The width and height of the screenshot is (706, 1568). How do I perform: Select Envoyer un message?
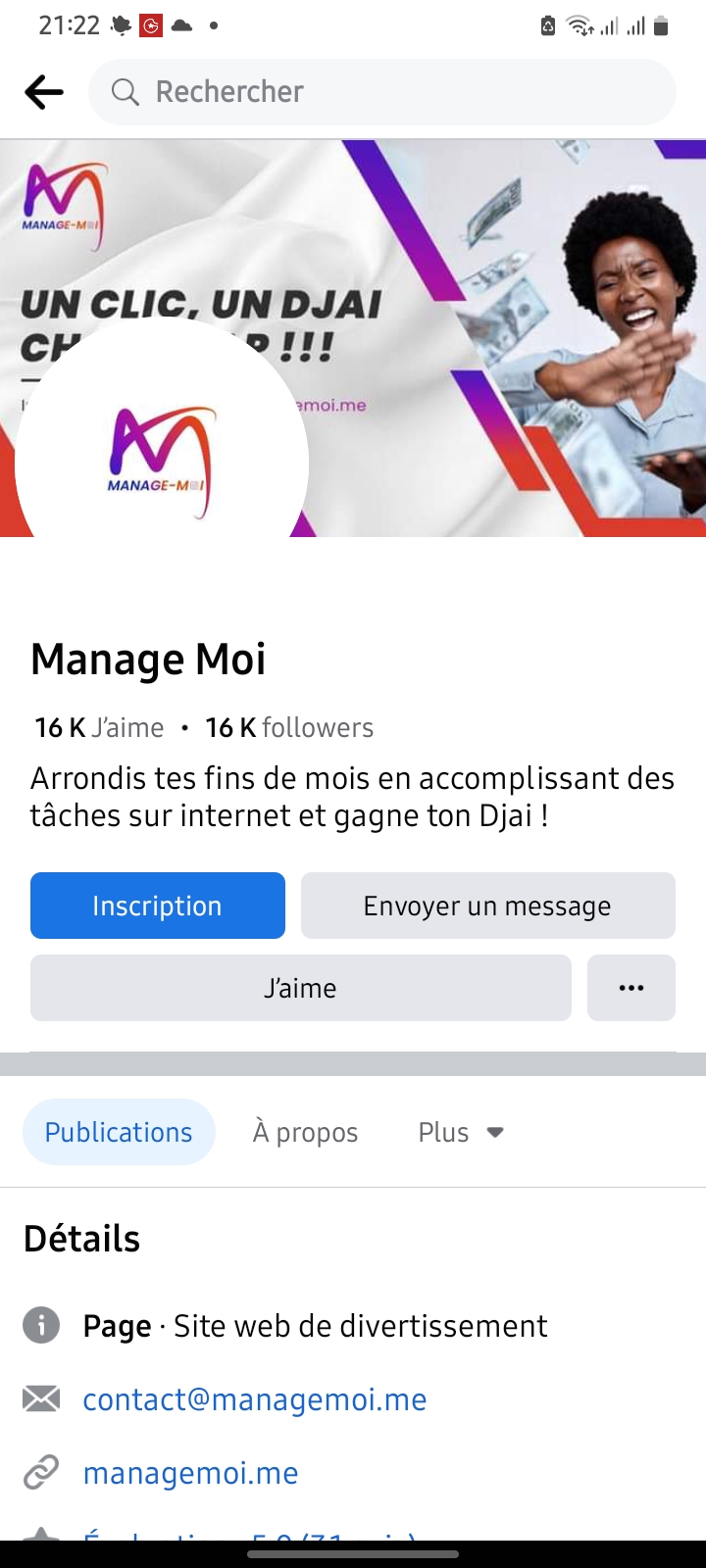pyautogui.click(x=487, y=906)
